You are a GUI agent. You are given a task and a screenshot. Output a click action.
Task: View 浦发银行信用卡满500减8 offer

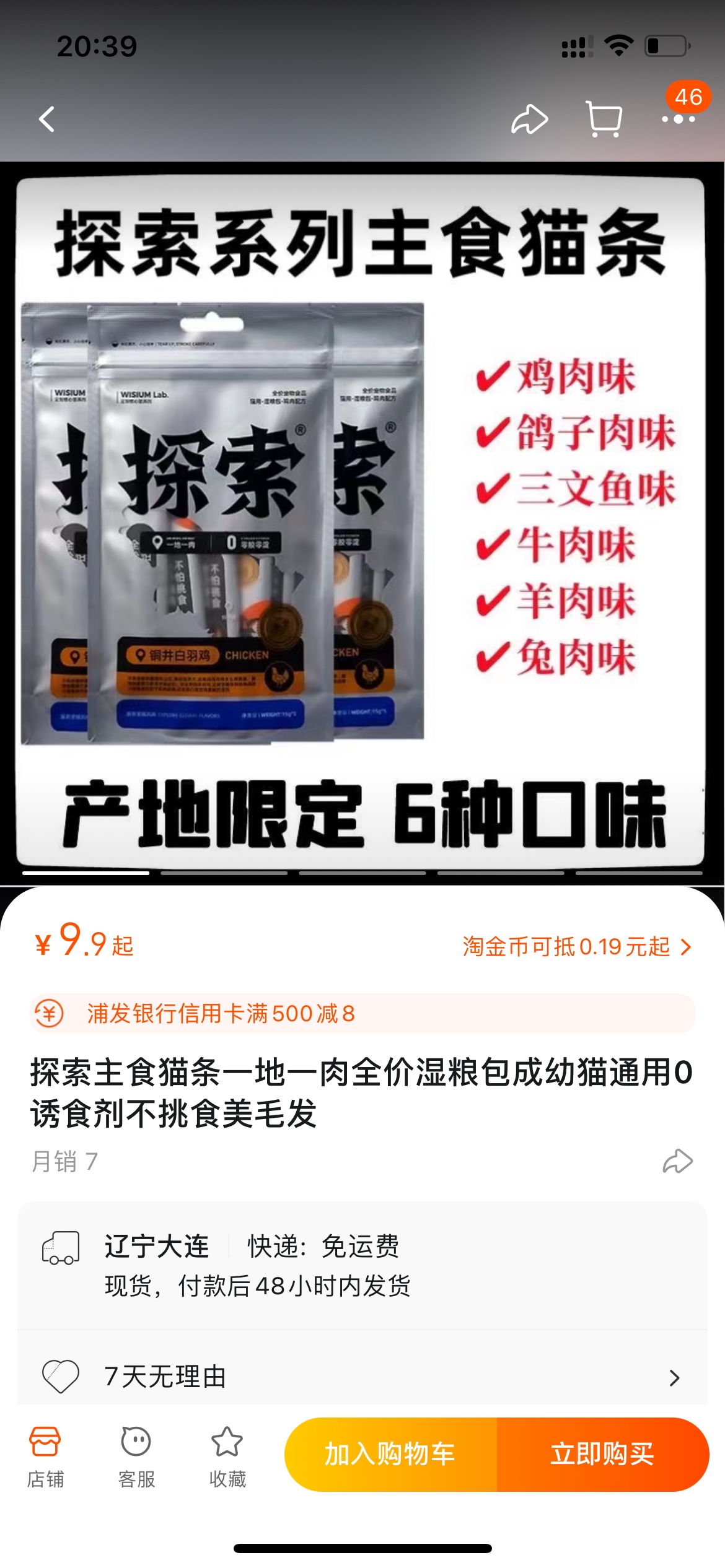(x=362, y=1014)
